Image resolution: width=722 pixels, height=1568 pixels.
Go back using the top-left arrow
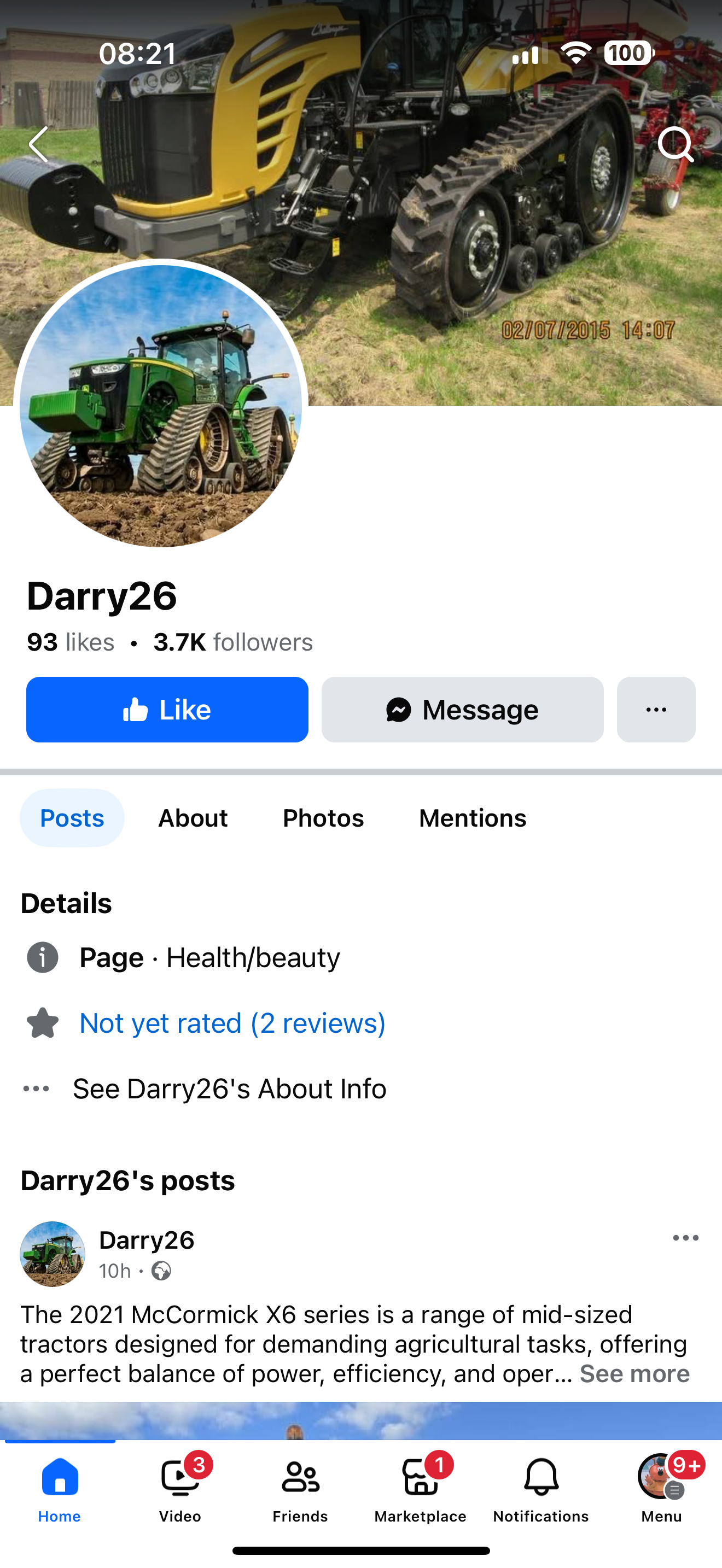click(39, 144)
